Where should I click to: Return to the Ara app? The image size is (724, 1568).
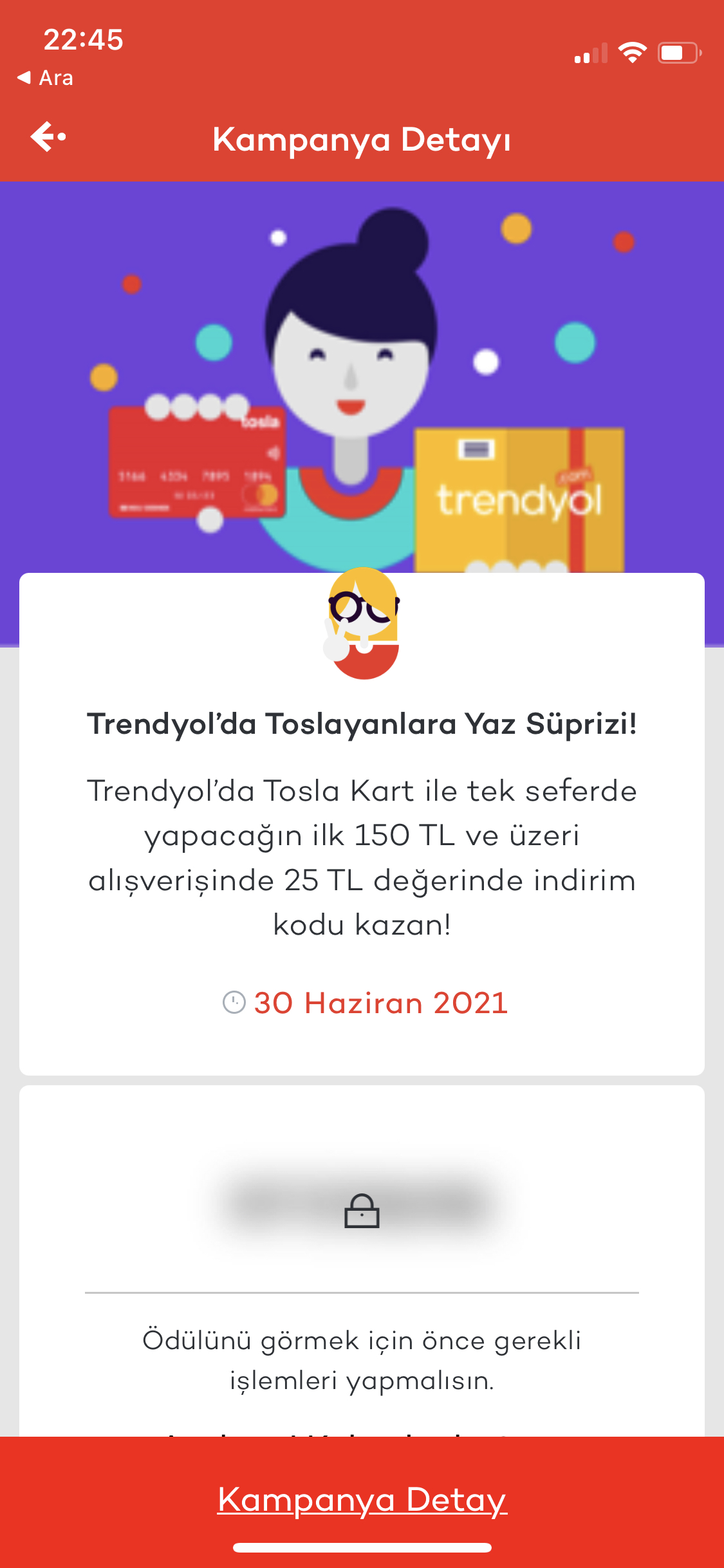tap(45, 78)
